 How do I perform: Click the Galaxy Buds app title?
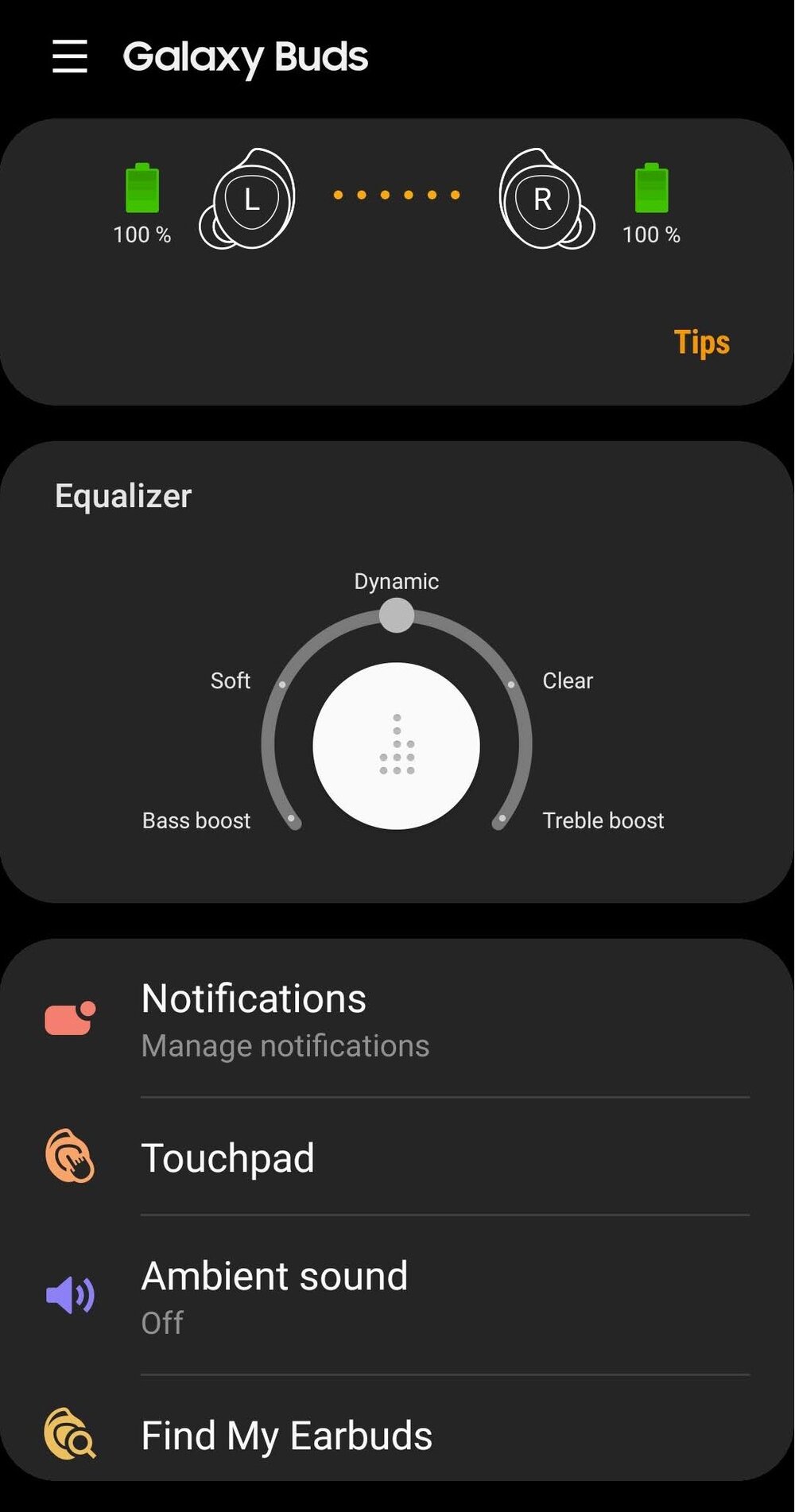(245, 56)
